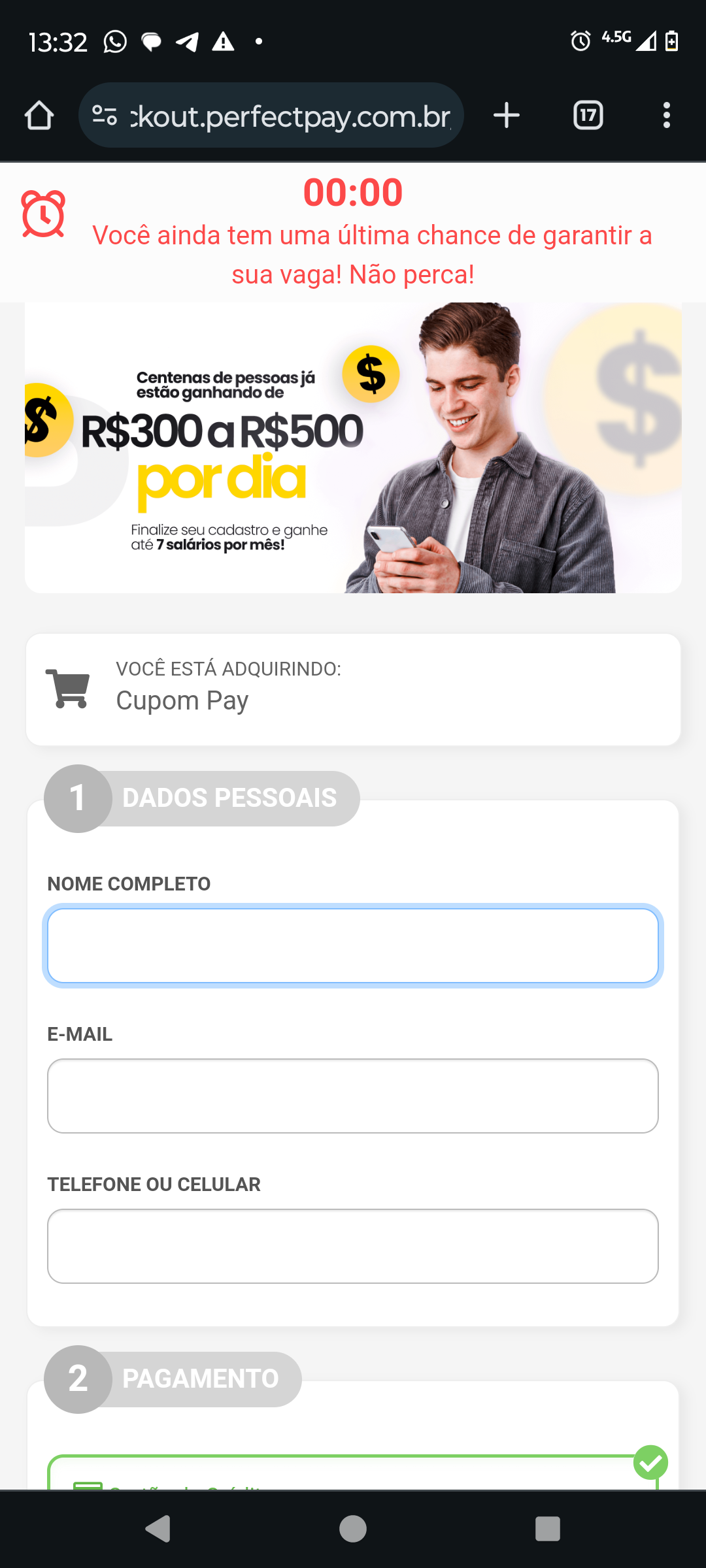Viewport: 706px width, 1568px height.
Task: Click the Pagamento step 2 badge
Action: click(78, 1379)
